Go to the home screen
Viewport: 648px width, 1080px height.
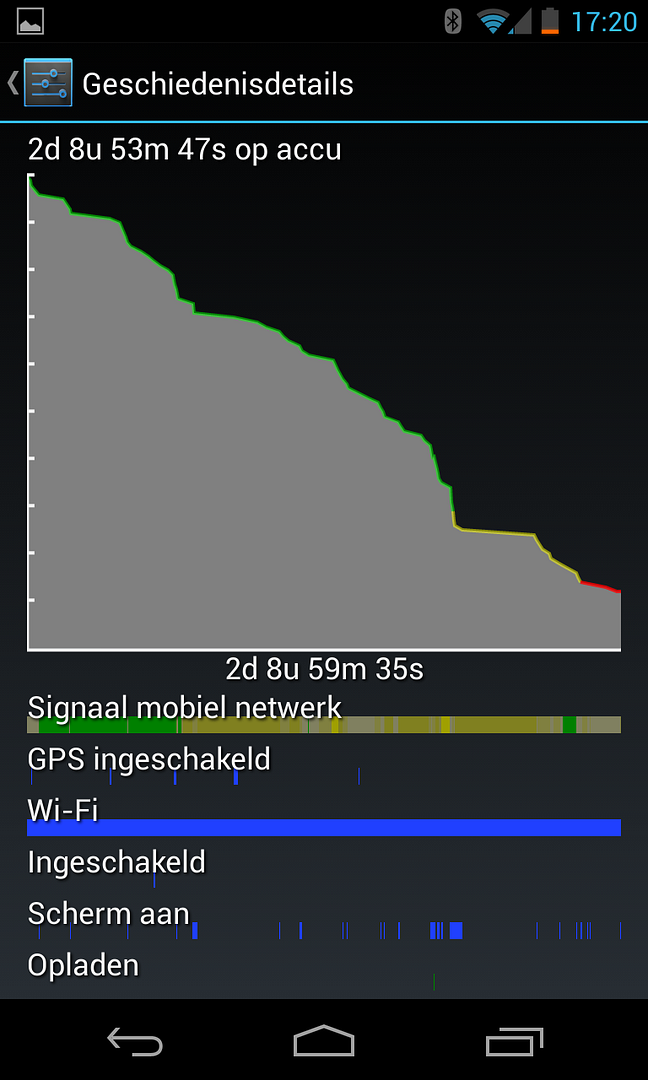coord(324,1040)
